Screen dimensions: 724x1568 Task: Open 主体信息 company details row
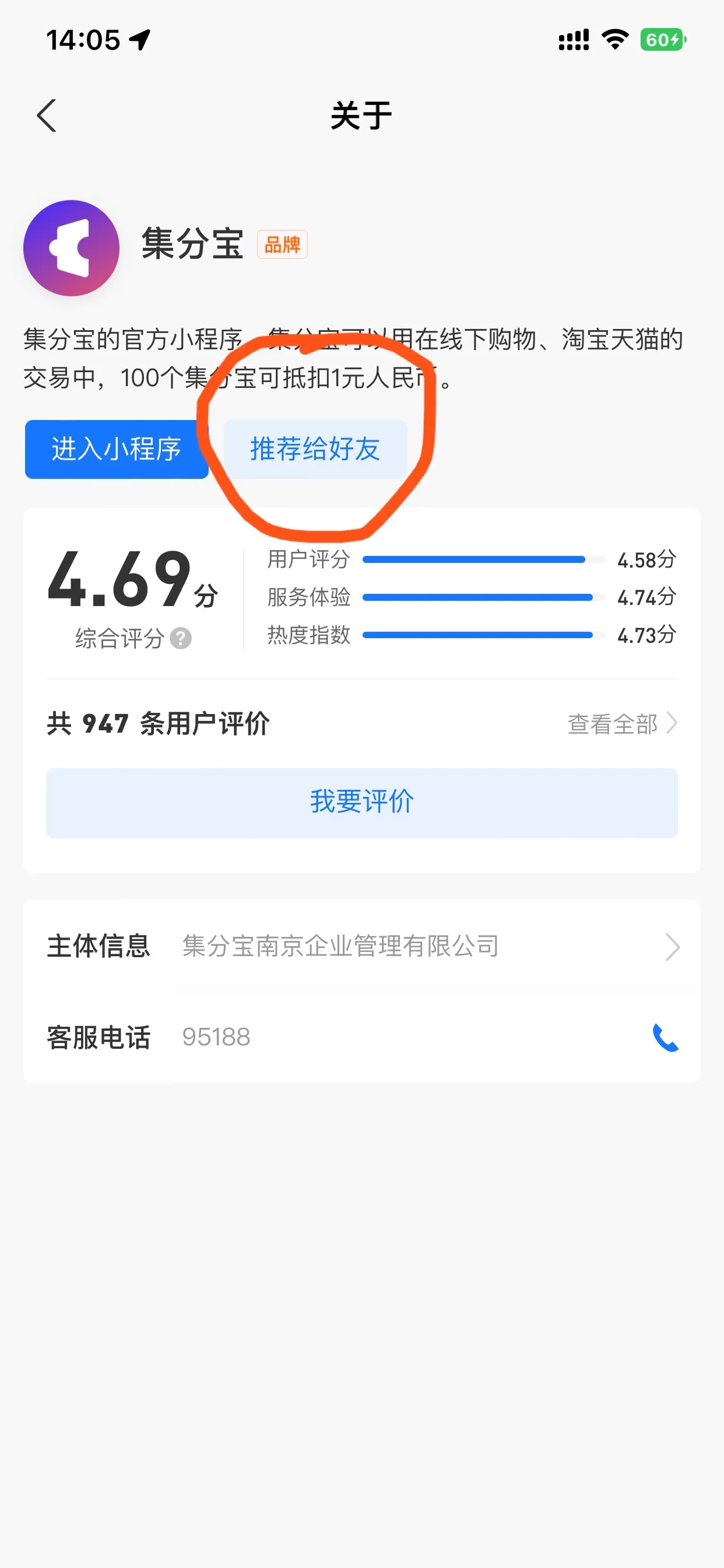pos(362,946)
